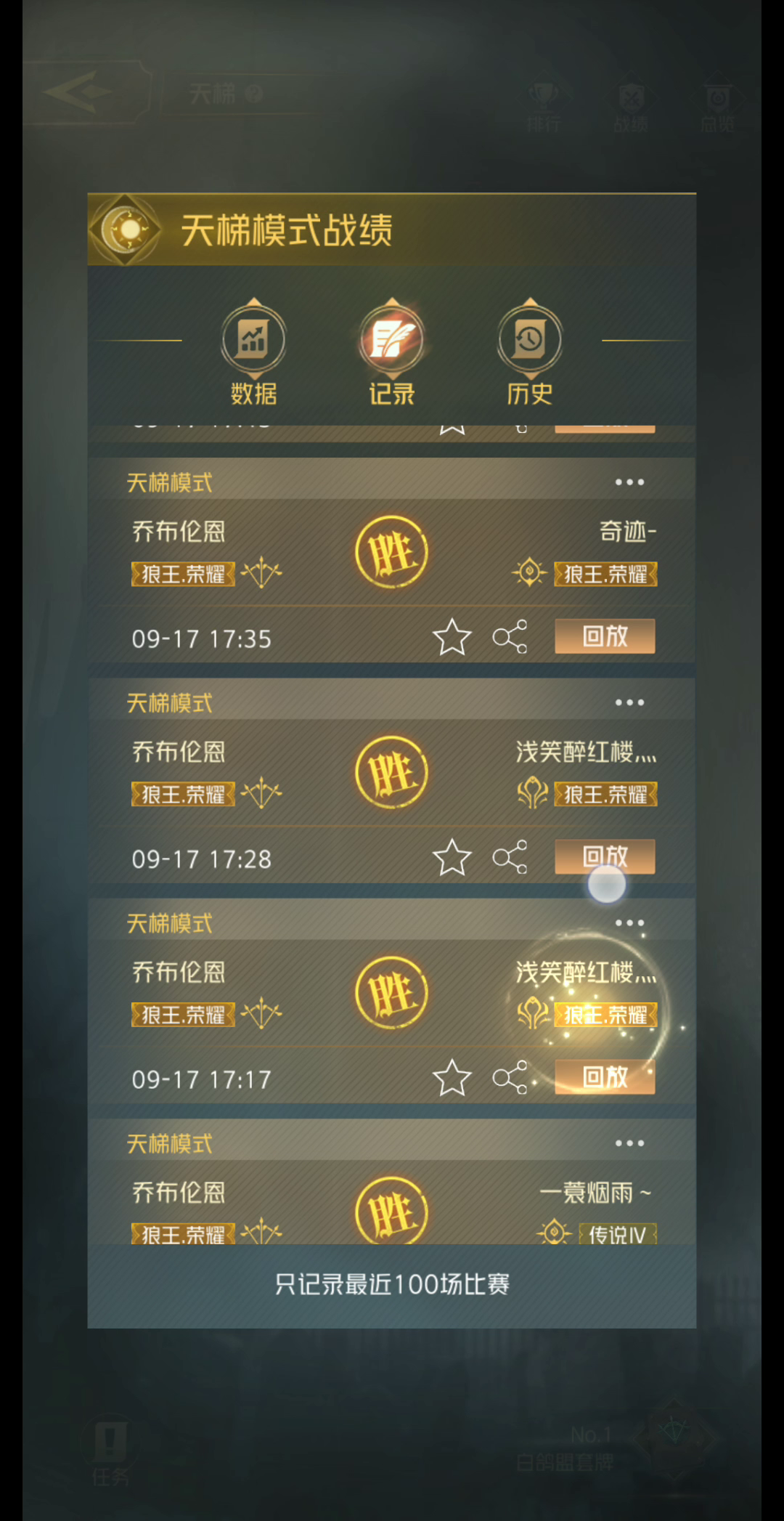This screenshot has width=784, height=1521.
Task: Share the 09-17 17:28 match record
Action: point(510,857)
